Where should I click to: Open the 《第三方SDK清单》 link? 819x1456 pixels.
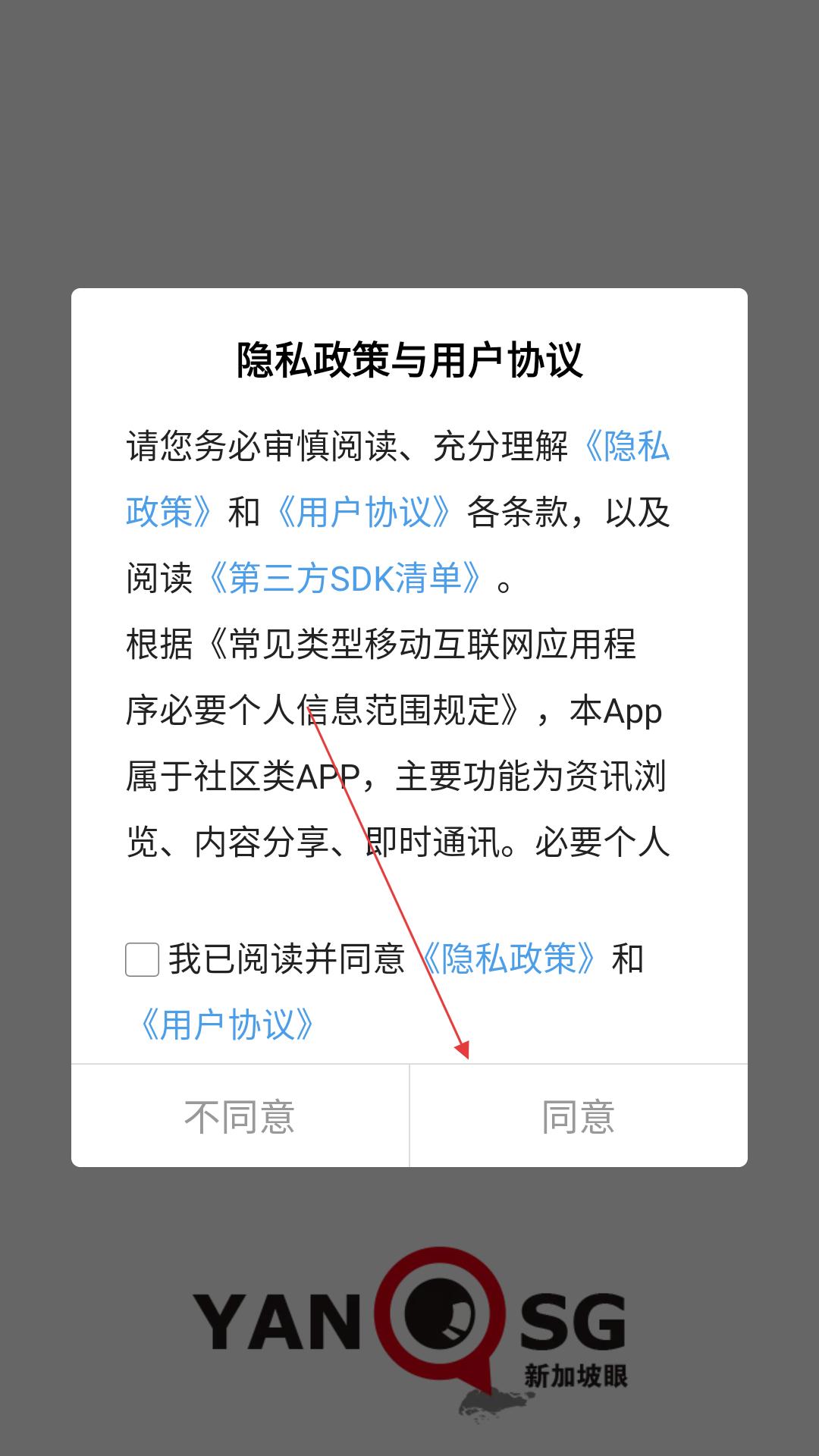[345, 578]
